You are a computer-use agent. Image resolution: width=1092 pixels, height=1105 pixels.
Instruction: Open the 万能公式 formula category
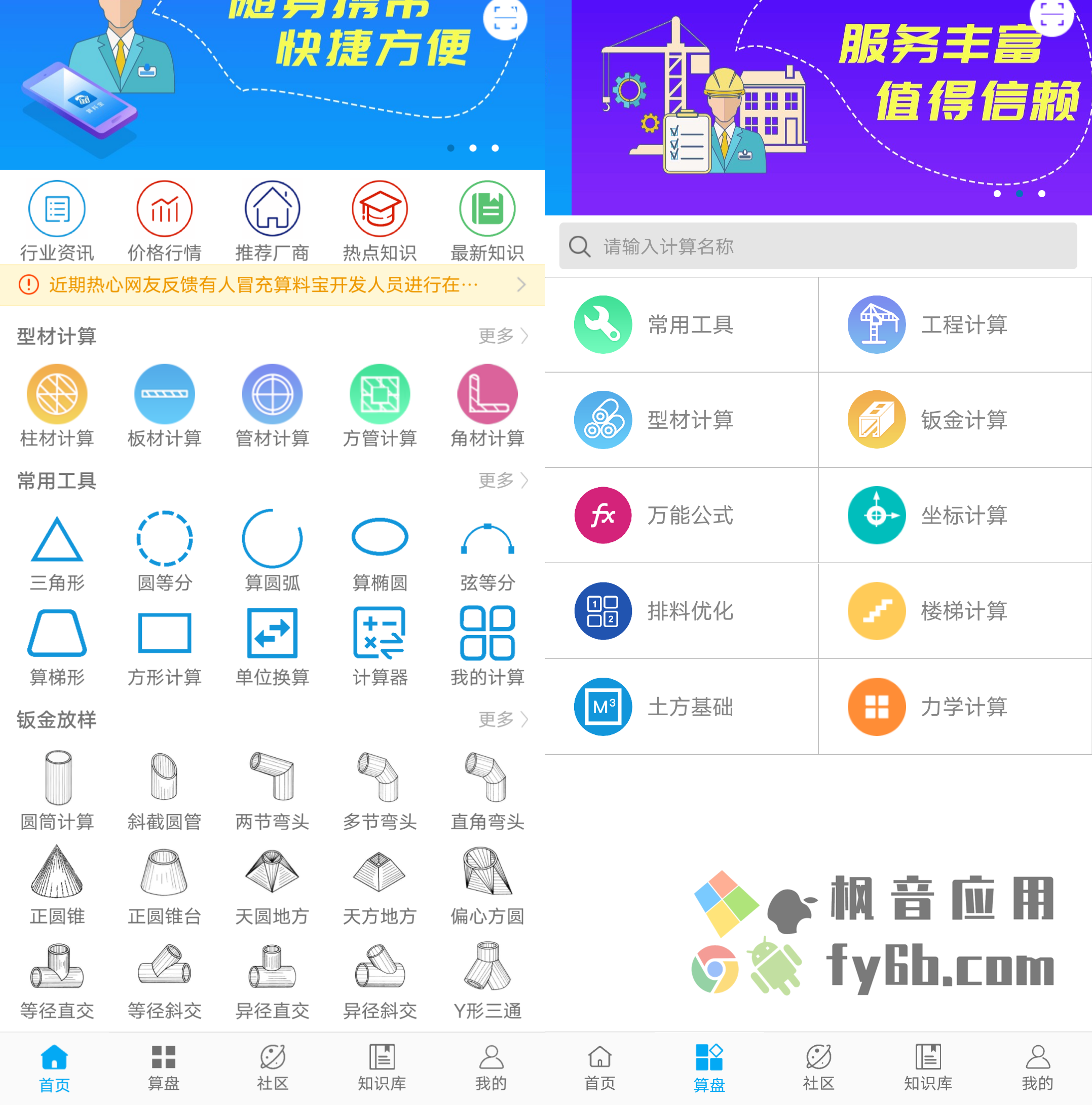(x=682, y=515)
